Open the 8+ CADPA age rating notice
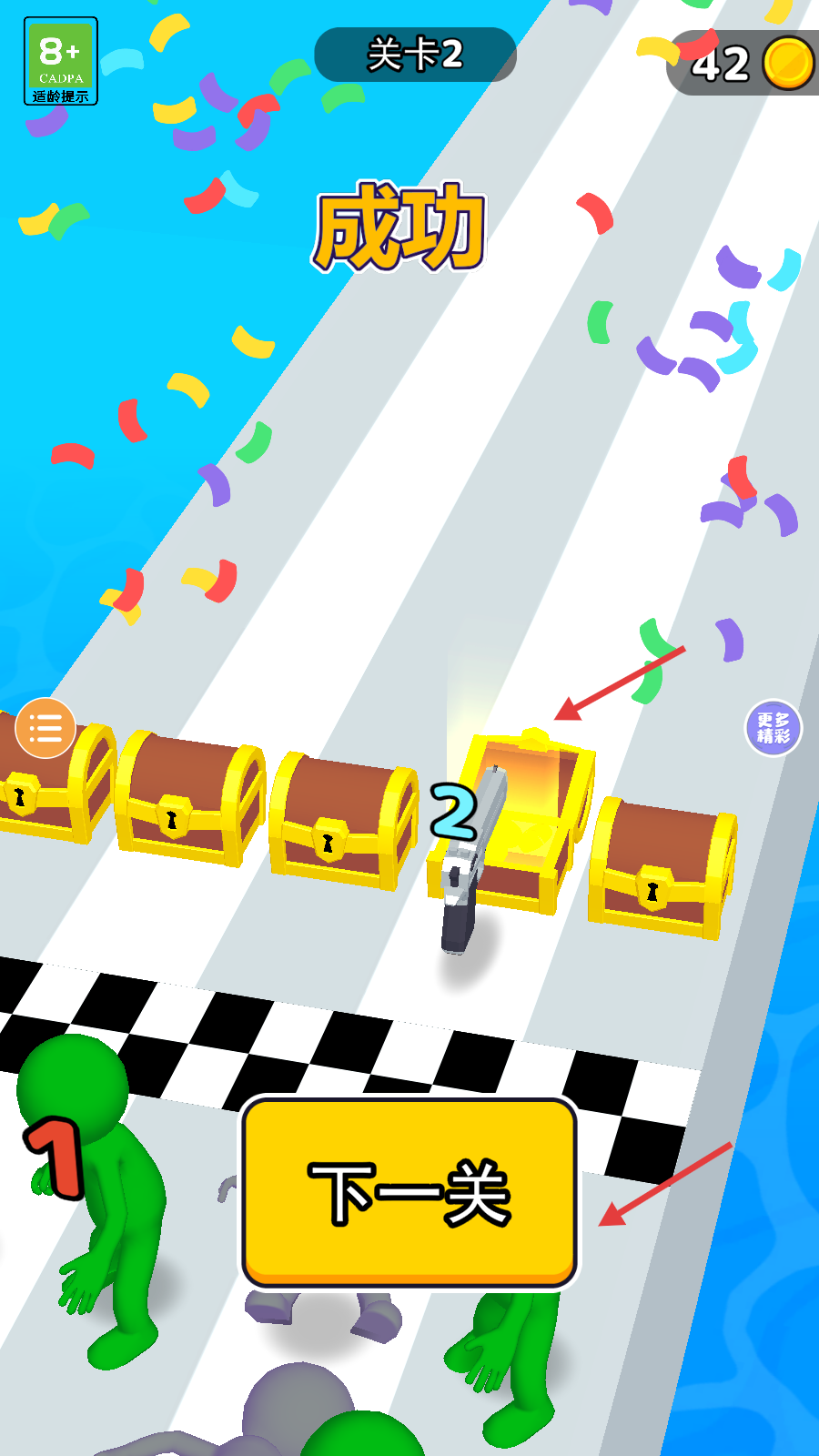The width and height of the screenshot is (819, 1456). 61,61
